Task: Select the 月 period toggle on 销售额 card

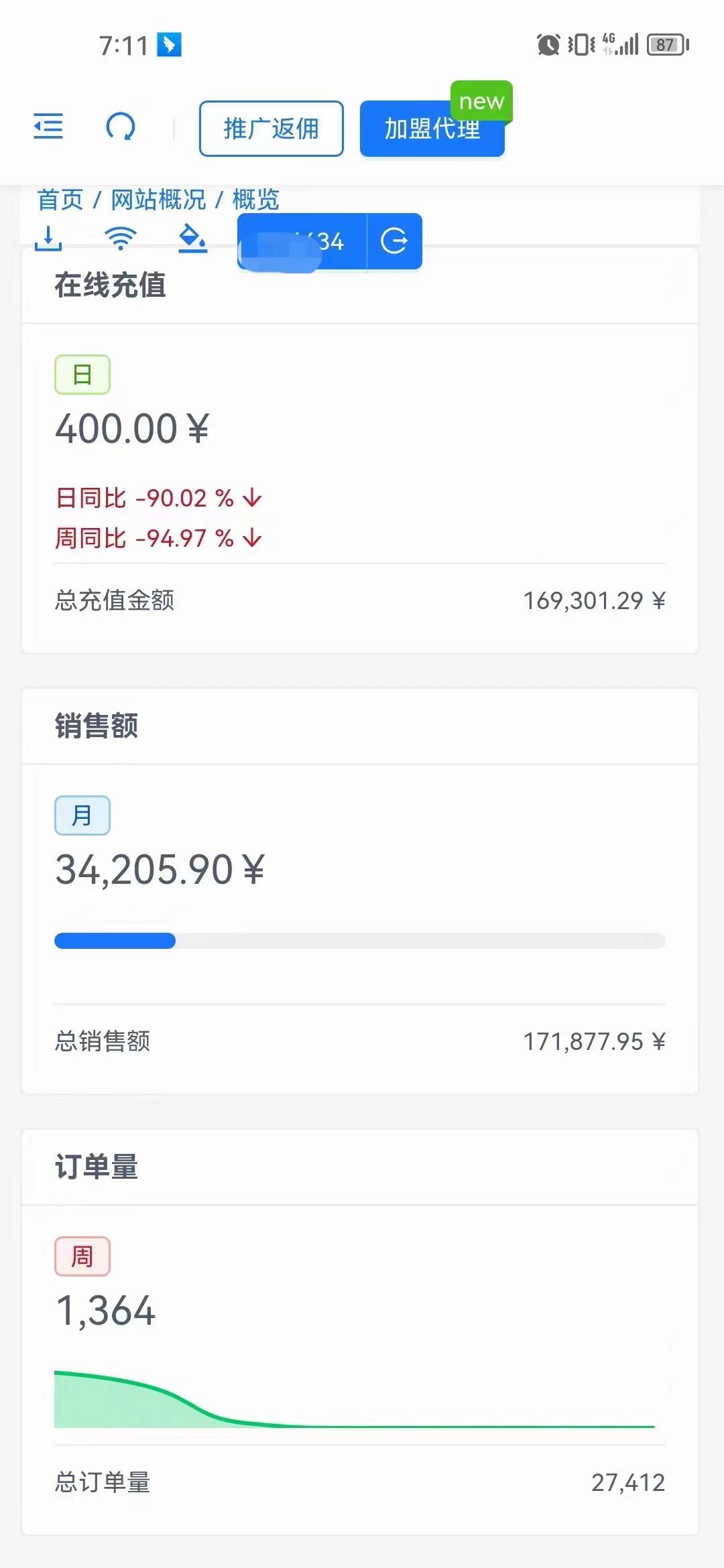Action: tap(82, 815)
